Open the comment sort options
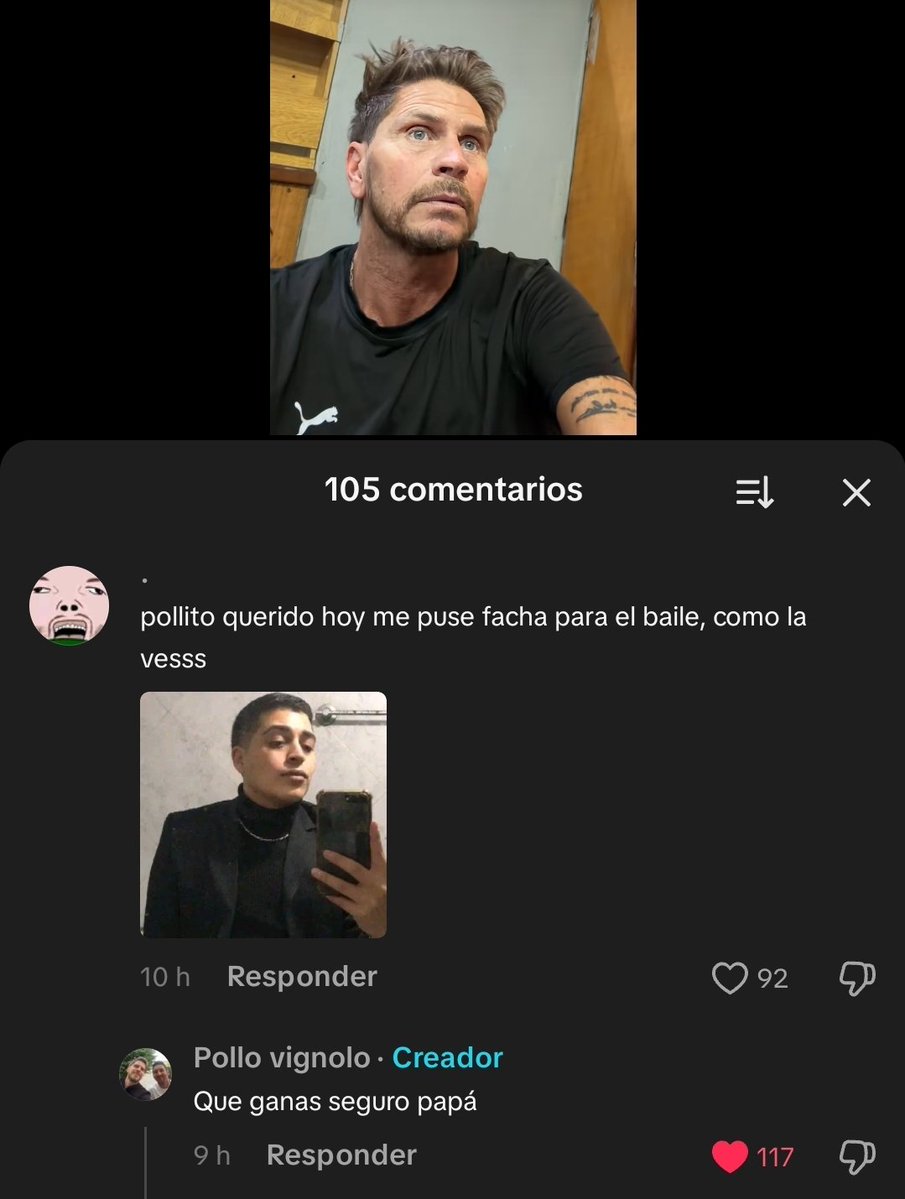 click(754, 492)
